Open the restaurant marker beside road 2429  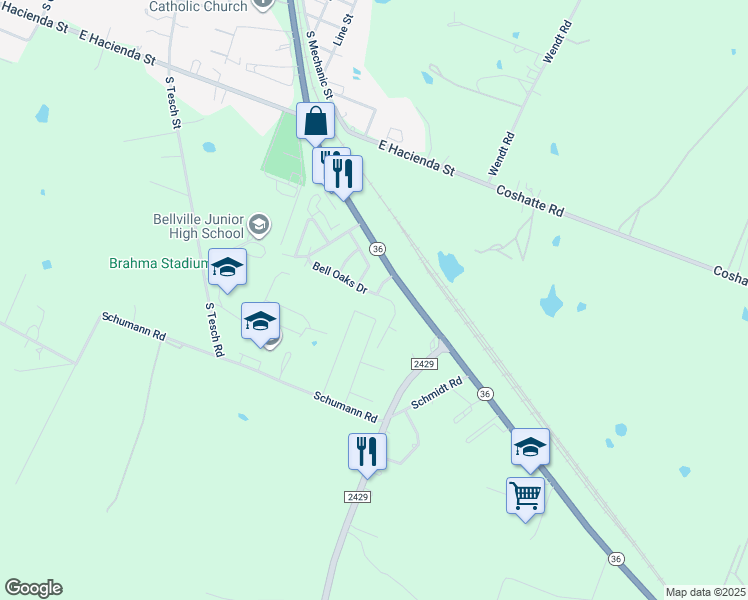(x=367, y=451)
